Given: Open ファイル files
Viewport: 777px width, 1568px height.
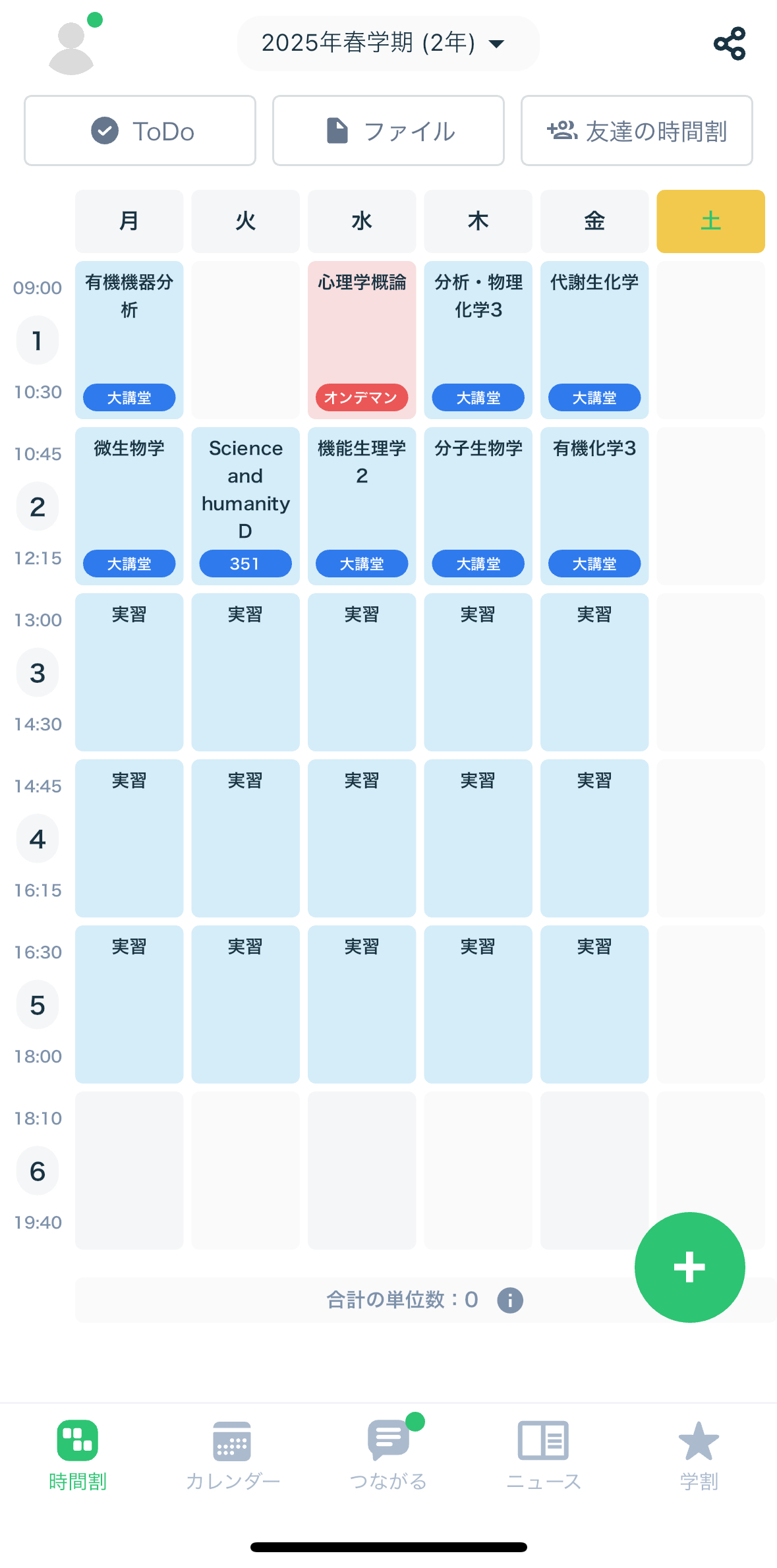Looking at the screenshot, I should pos(388,131).
